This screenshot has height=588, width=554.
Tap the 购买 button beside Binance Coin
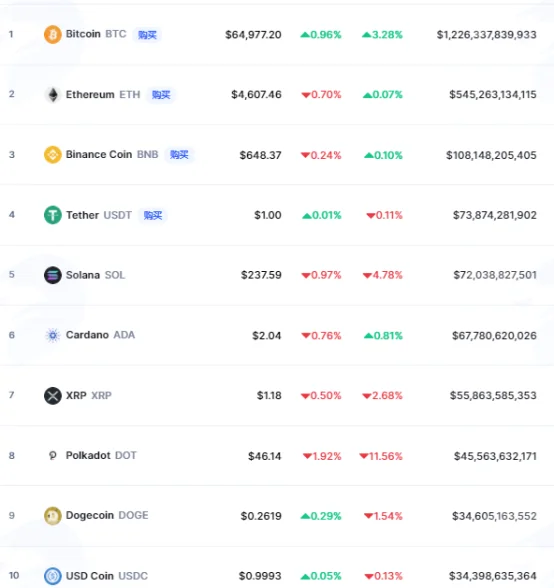(x=179, y=154)
